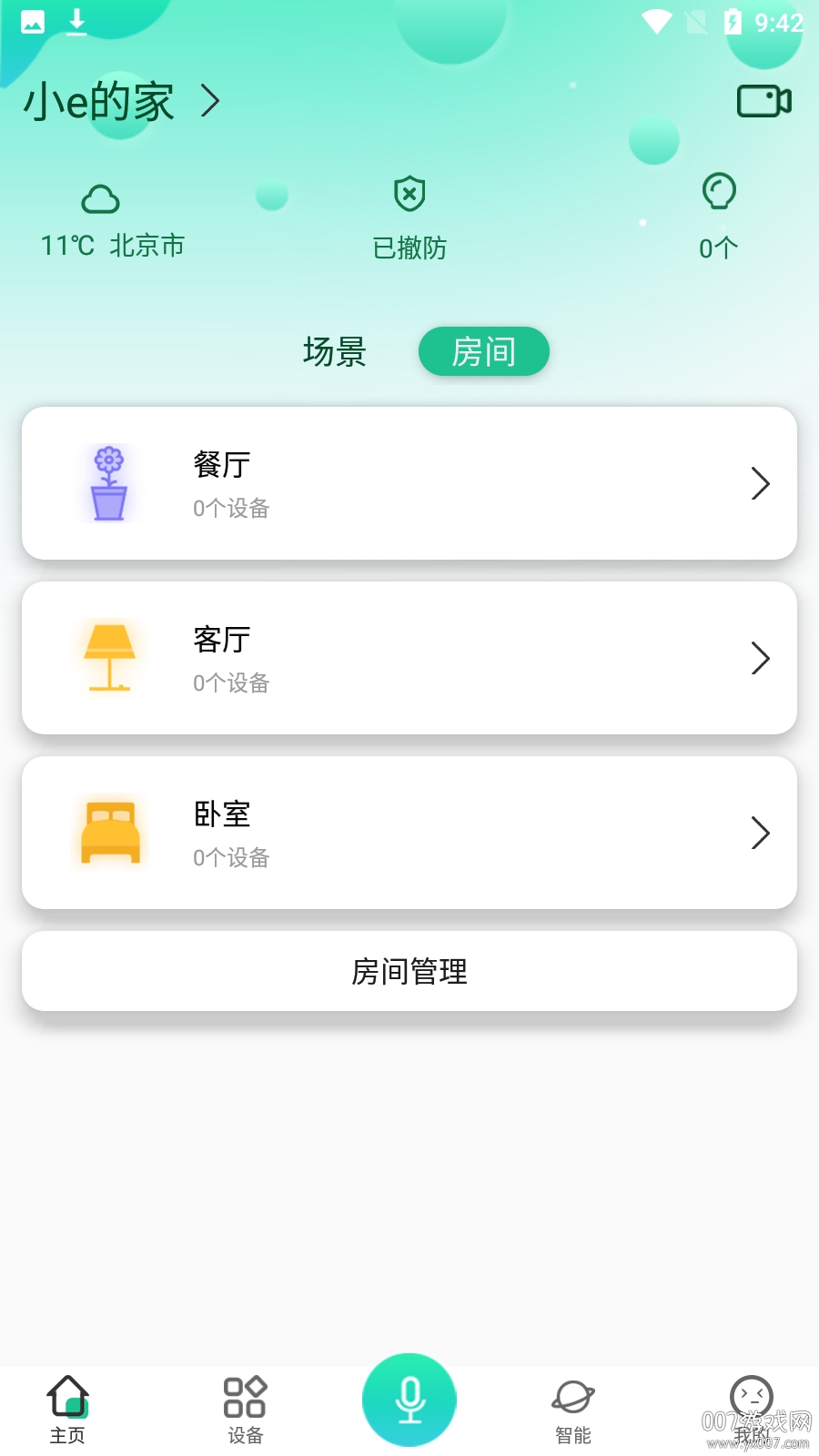
Task: Open the 客厅 room card
Action: [409, 658]
